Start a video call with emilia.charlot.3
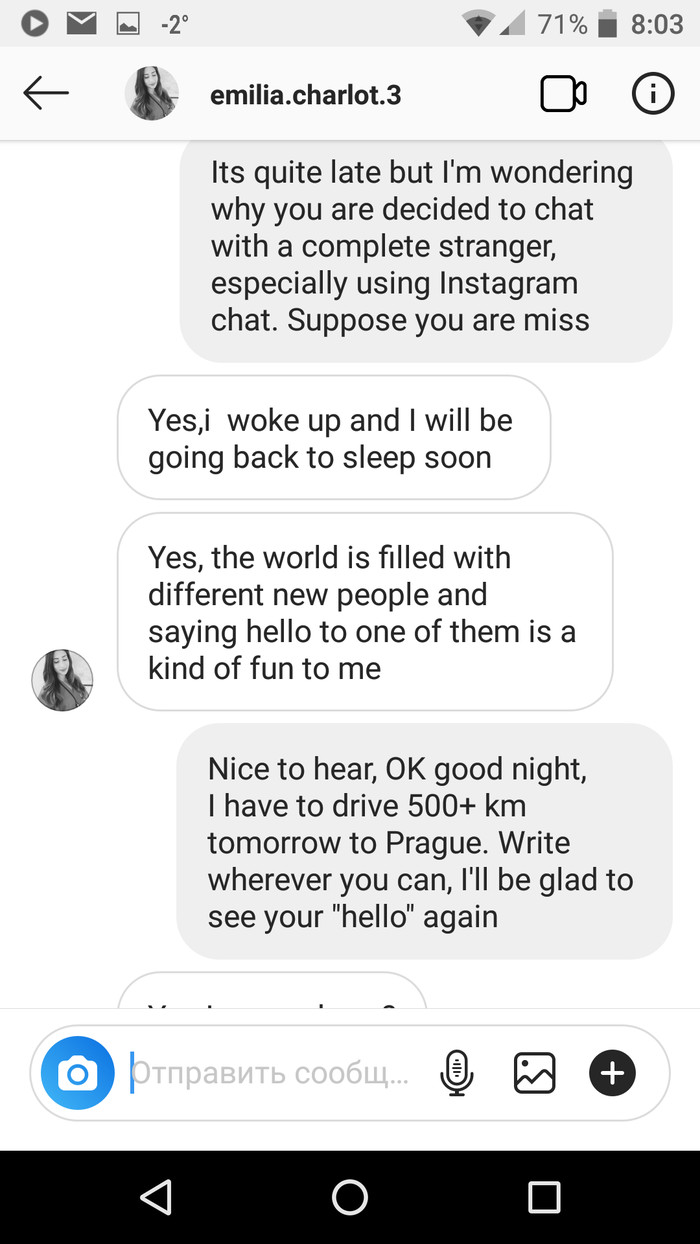The width and height of the screenshot is (700, 1244). 563,95
